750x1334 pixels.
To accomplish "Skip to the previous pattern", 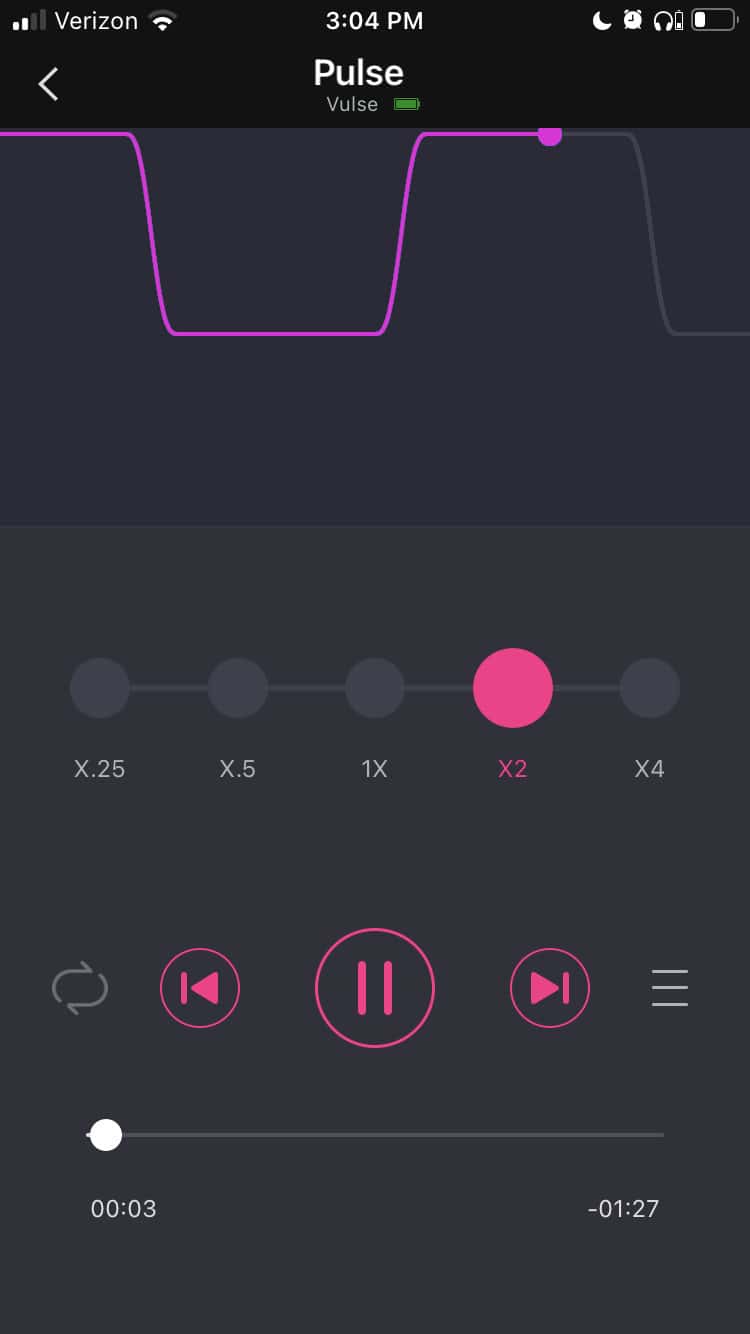I will [200, 988].
